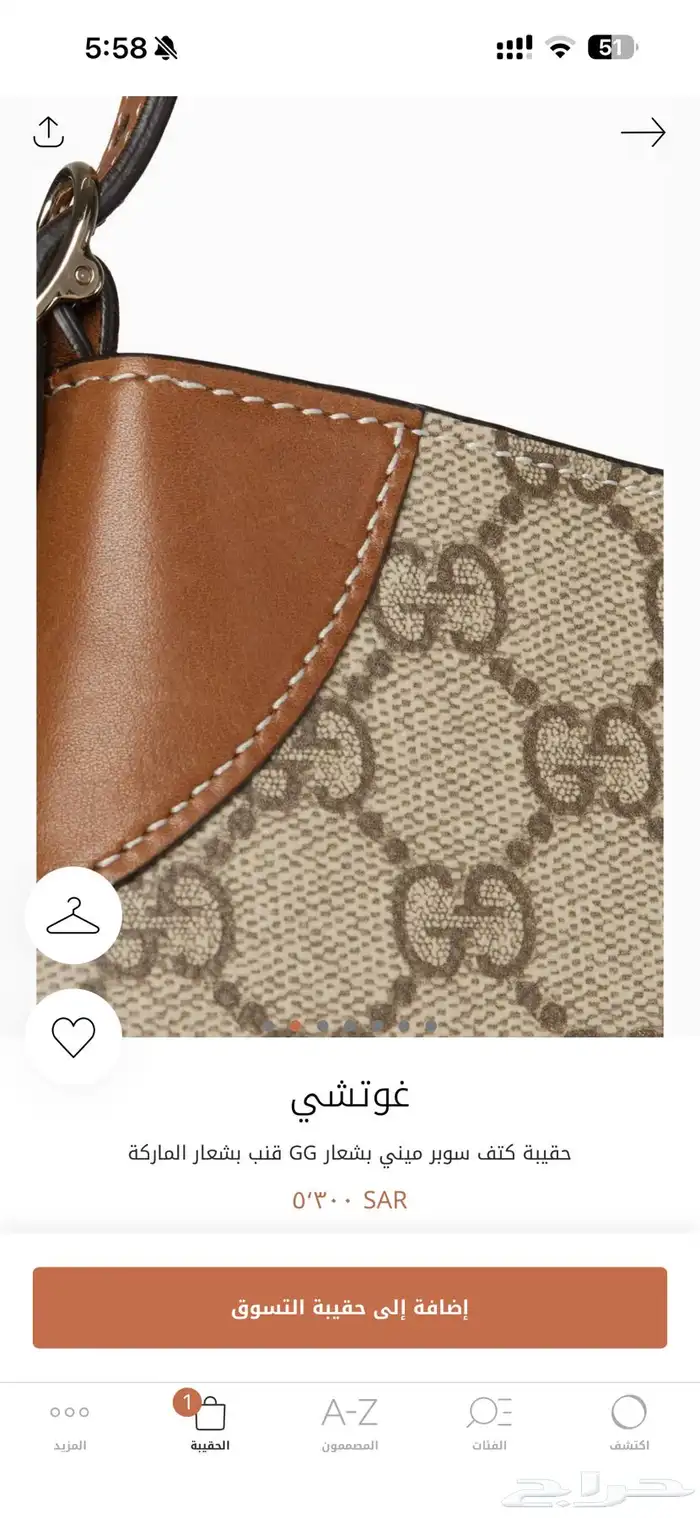Add the bag to wishlist heart
The height and width of the screenshot is (1518, 700).
click(x=73, y=1037)
